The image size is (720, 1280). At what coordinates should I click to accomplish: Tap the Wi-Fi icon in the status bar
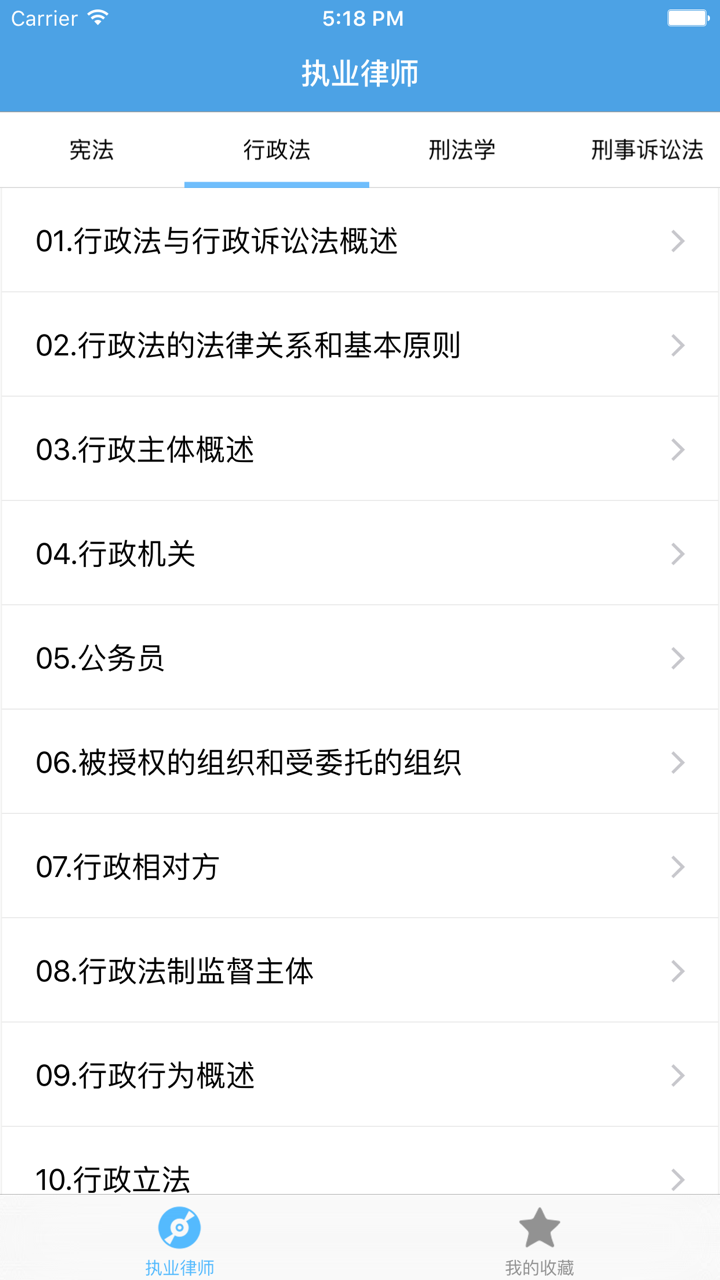96,17
